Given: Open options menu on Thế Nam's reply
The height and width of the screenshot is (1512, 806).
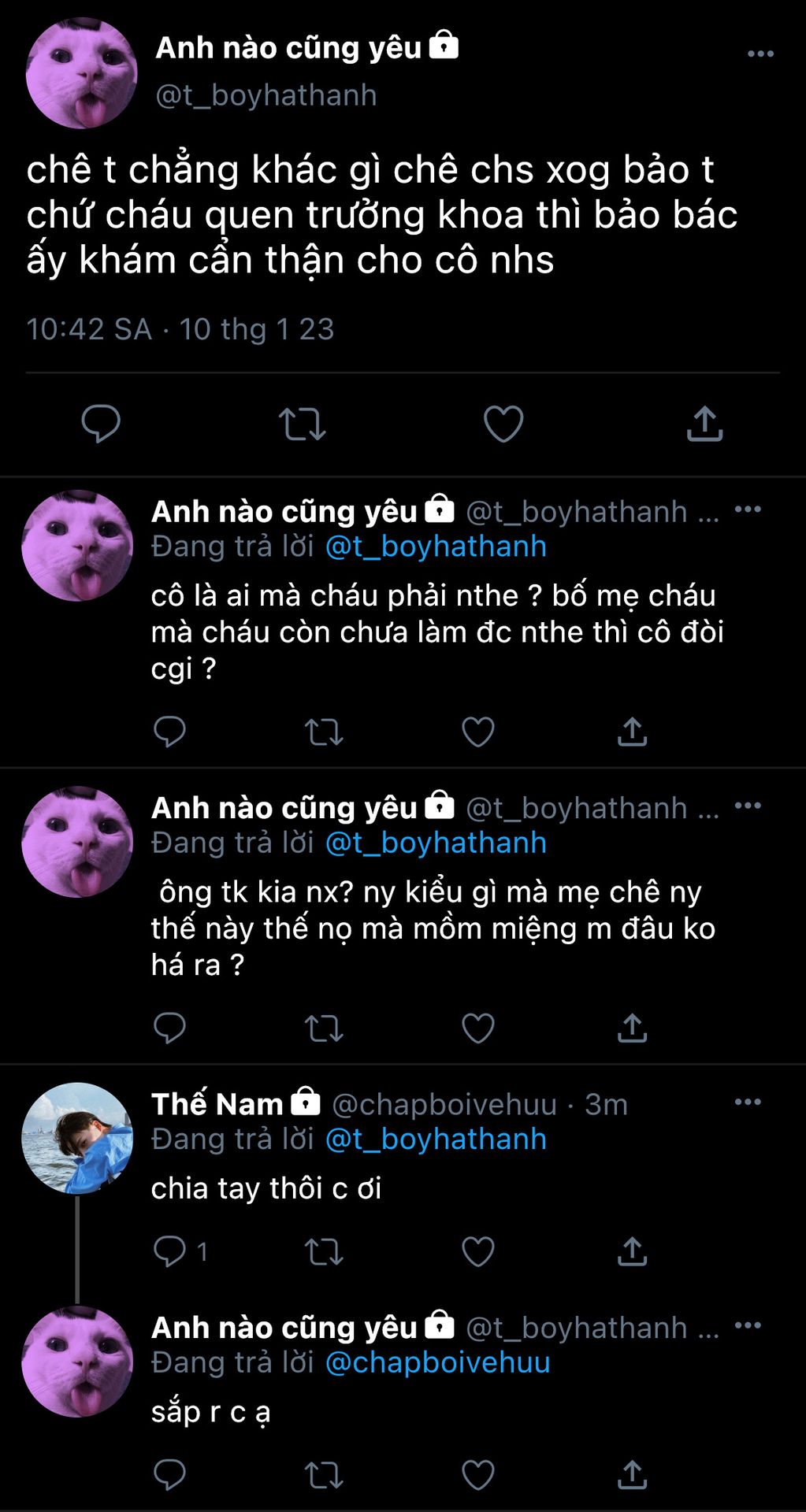Looking at the screenshot, I should 748,1102.
